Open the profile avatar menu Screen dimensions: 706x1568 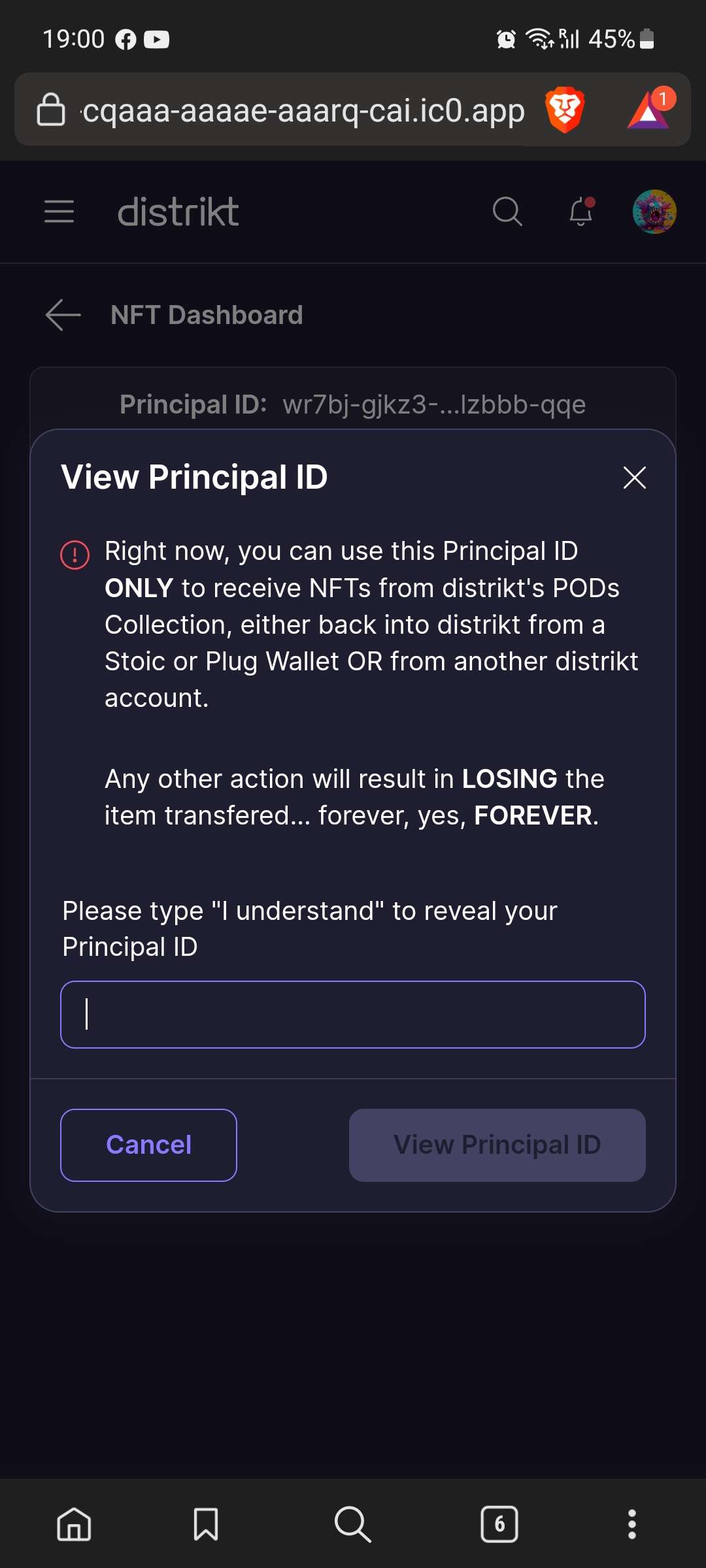654,212
